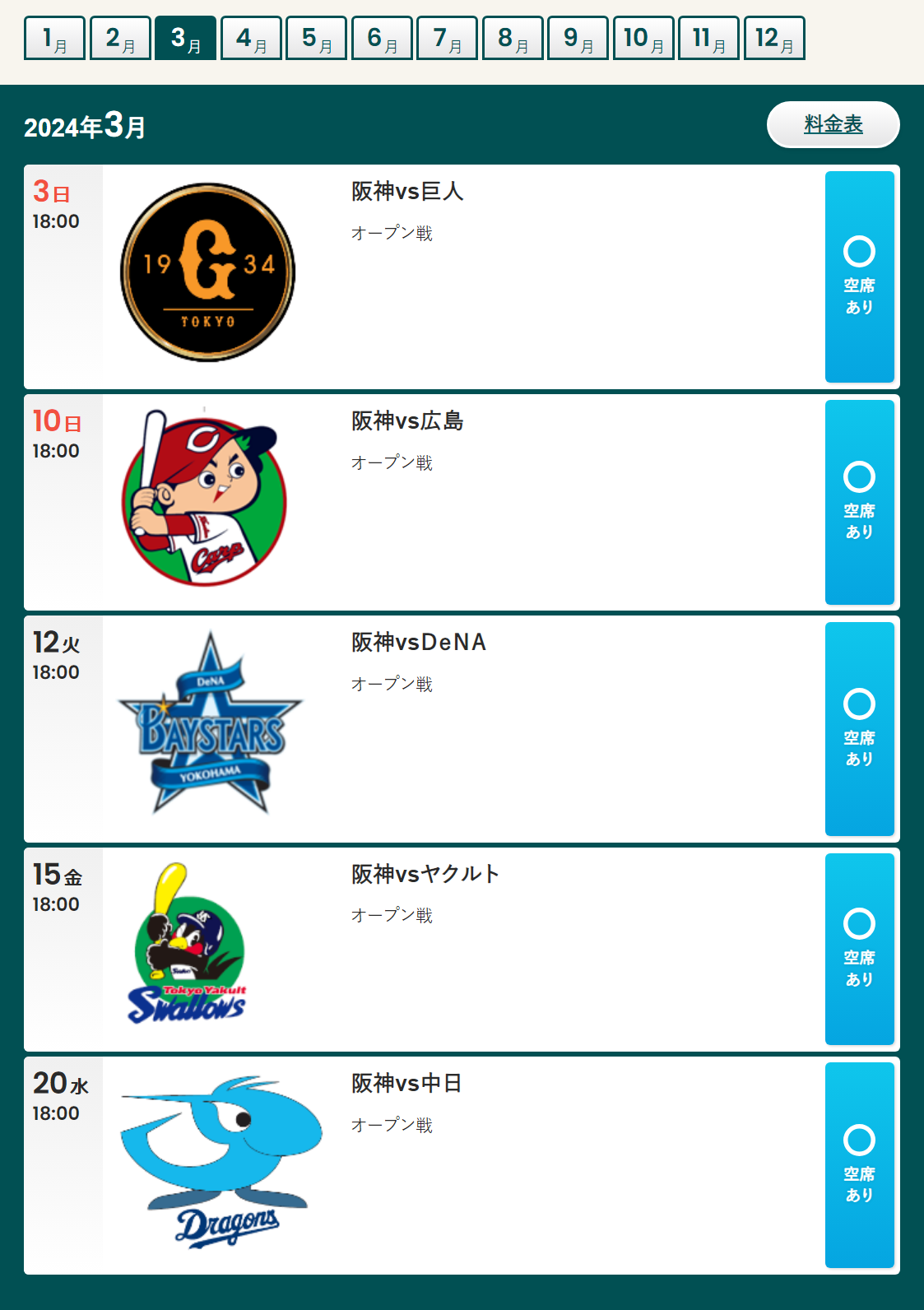The height and width of the screenshot is (1310, 924).
Task: Switch to the 10月 tab
Action: [643, 38]
